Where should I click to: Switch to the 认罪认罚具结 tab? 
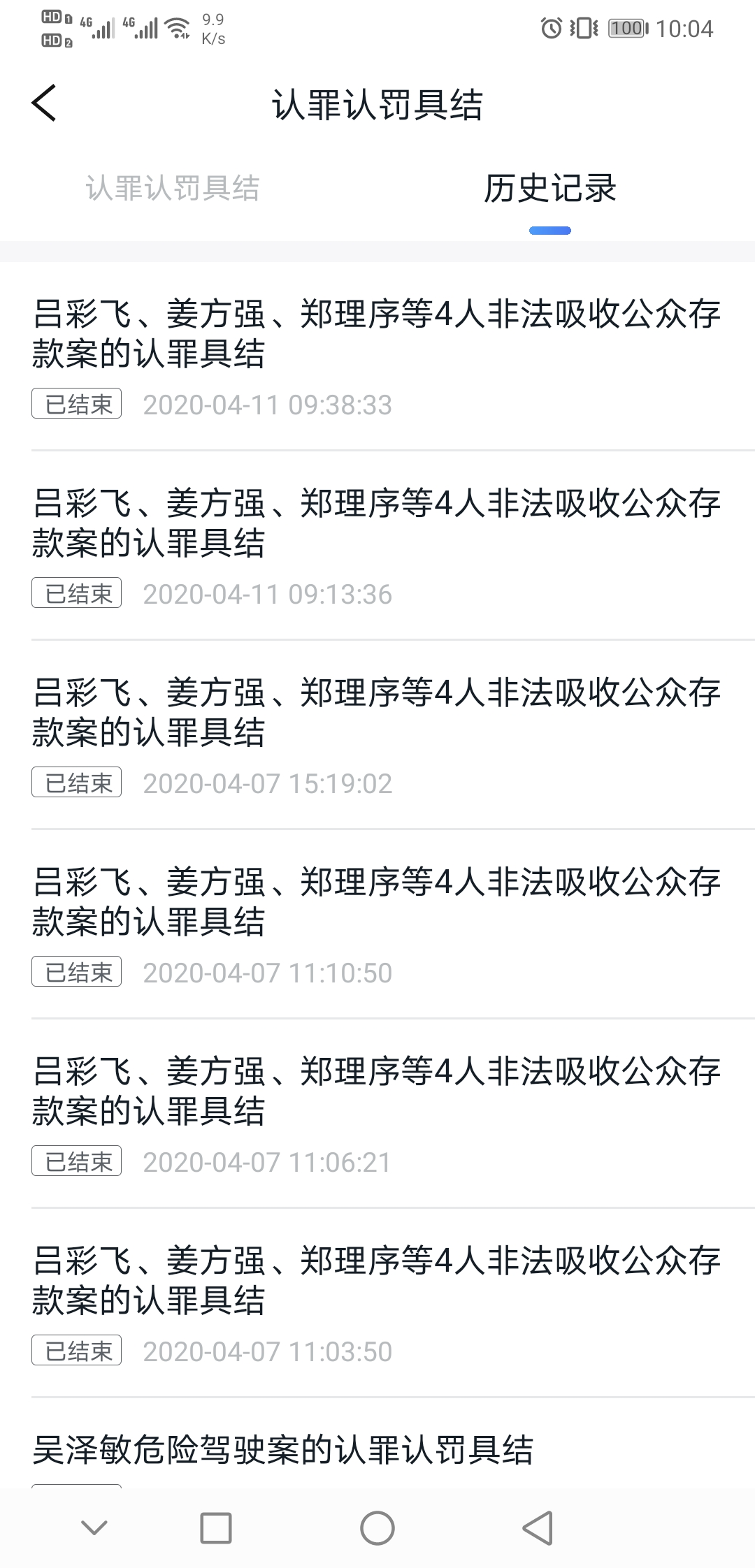point(173,189)
